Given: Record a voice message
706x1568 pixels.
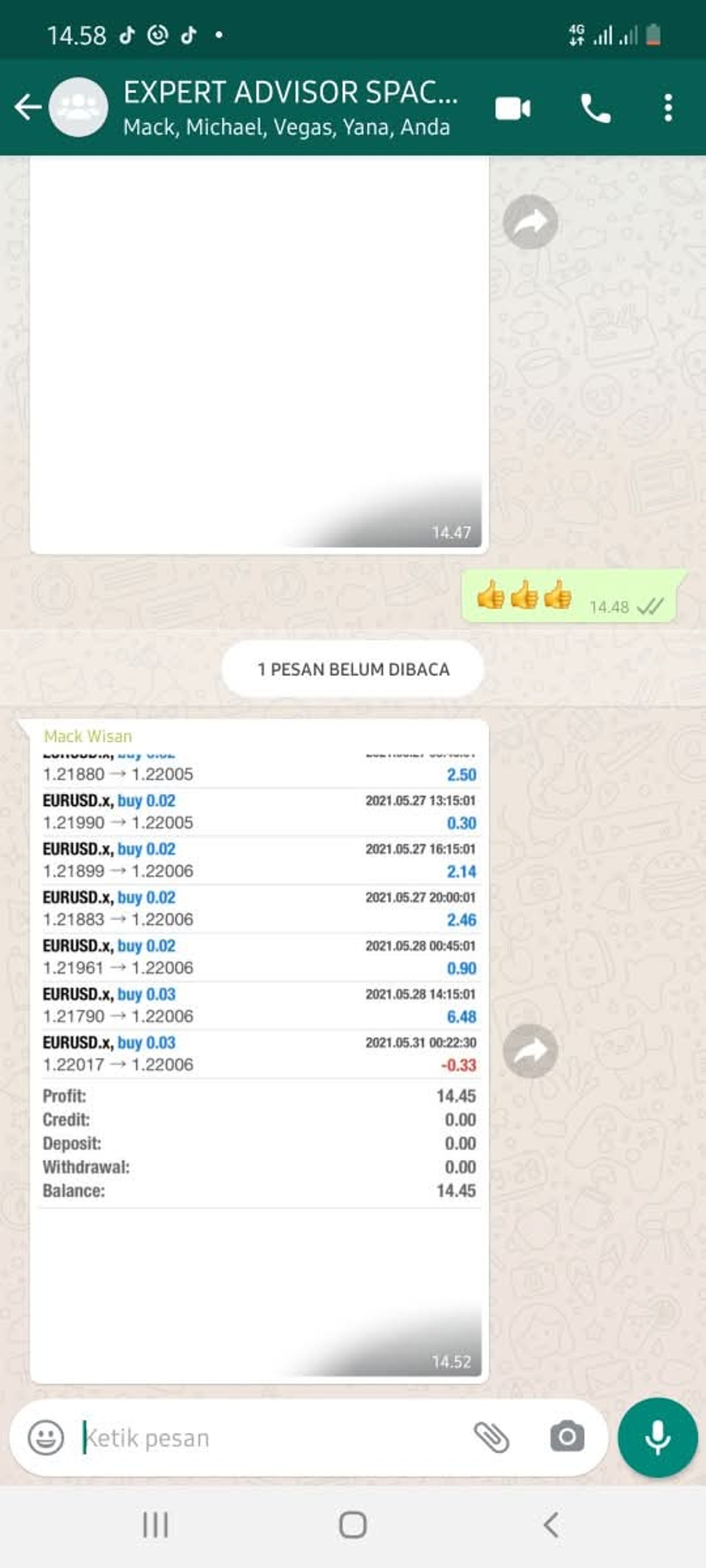Looking at the screenshot, I should [x=657, y=1437].
